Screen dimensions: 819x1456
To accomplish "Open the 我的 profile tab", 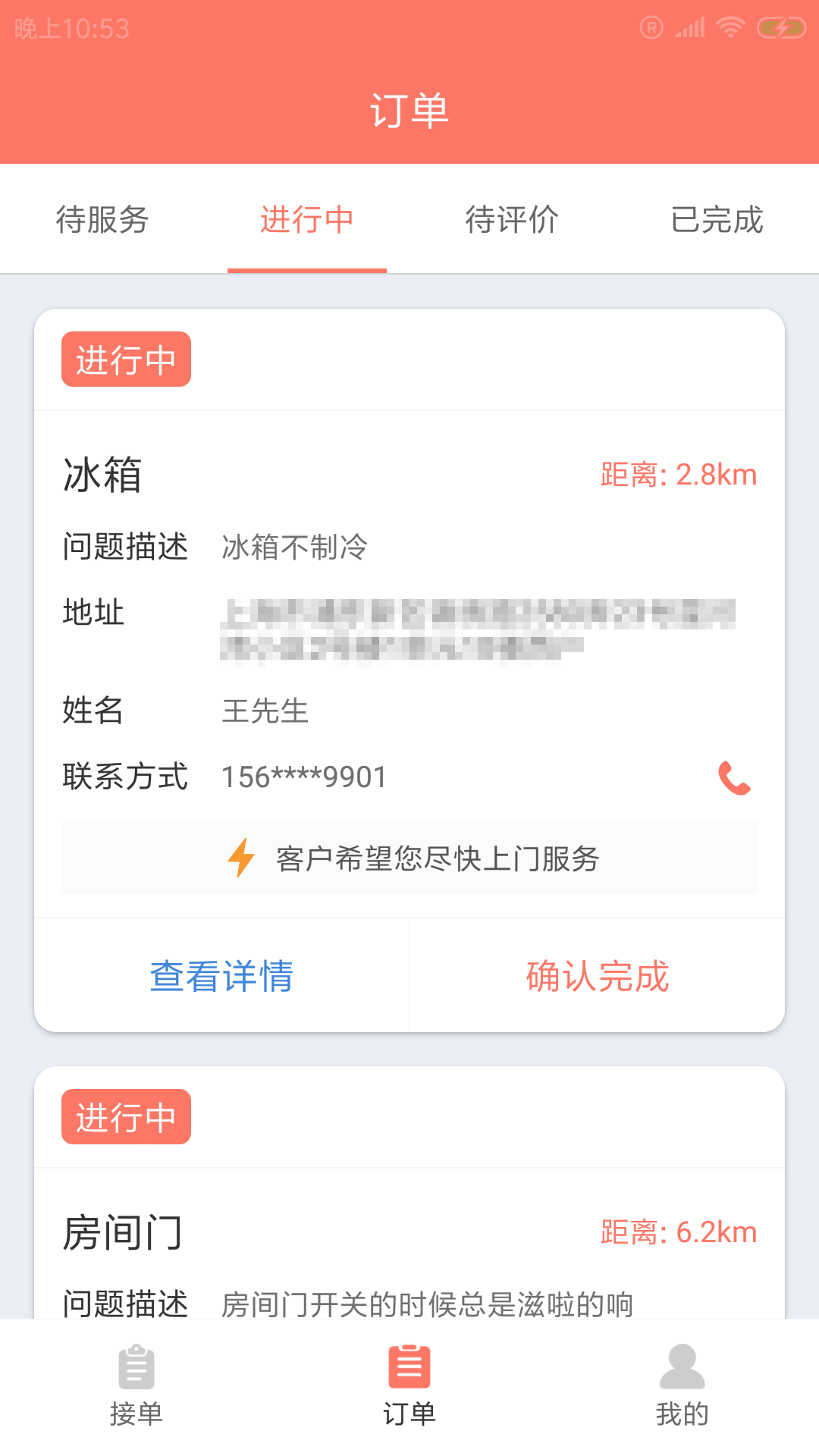I will (x=682, y=1386).
